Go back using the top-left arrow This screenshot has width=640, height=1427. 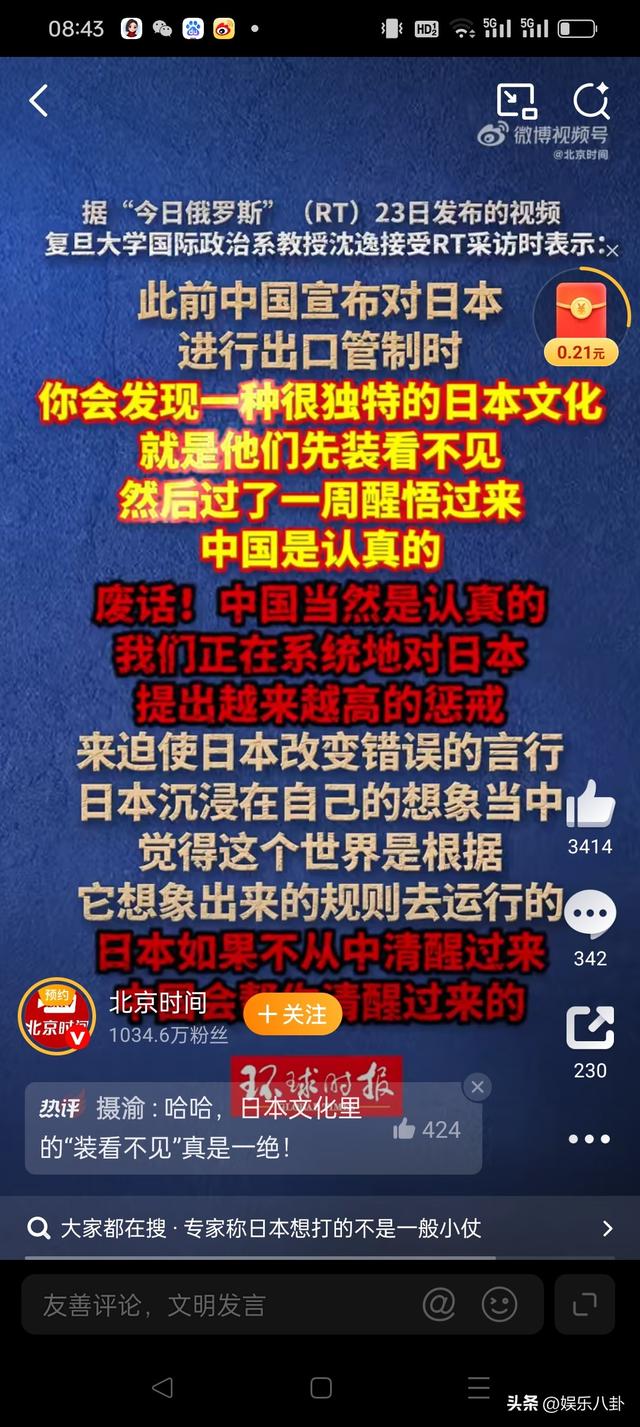39,101
